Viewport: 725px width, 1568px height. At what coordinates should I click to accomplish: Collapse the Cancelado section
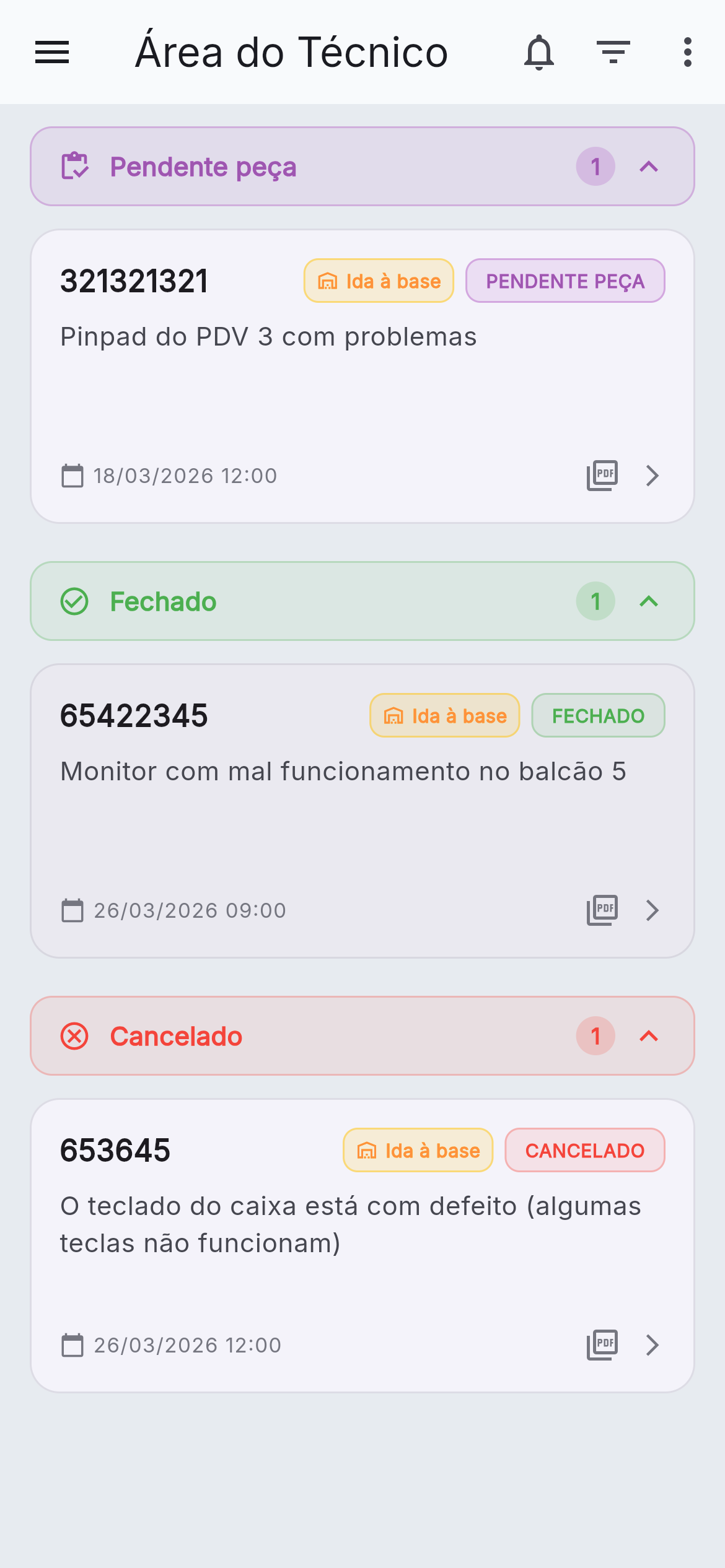pos(648,1036)
